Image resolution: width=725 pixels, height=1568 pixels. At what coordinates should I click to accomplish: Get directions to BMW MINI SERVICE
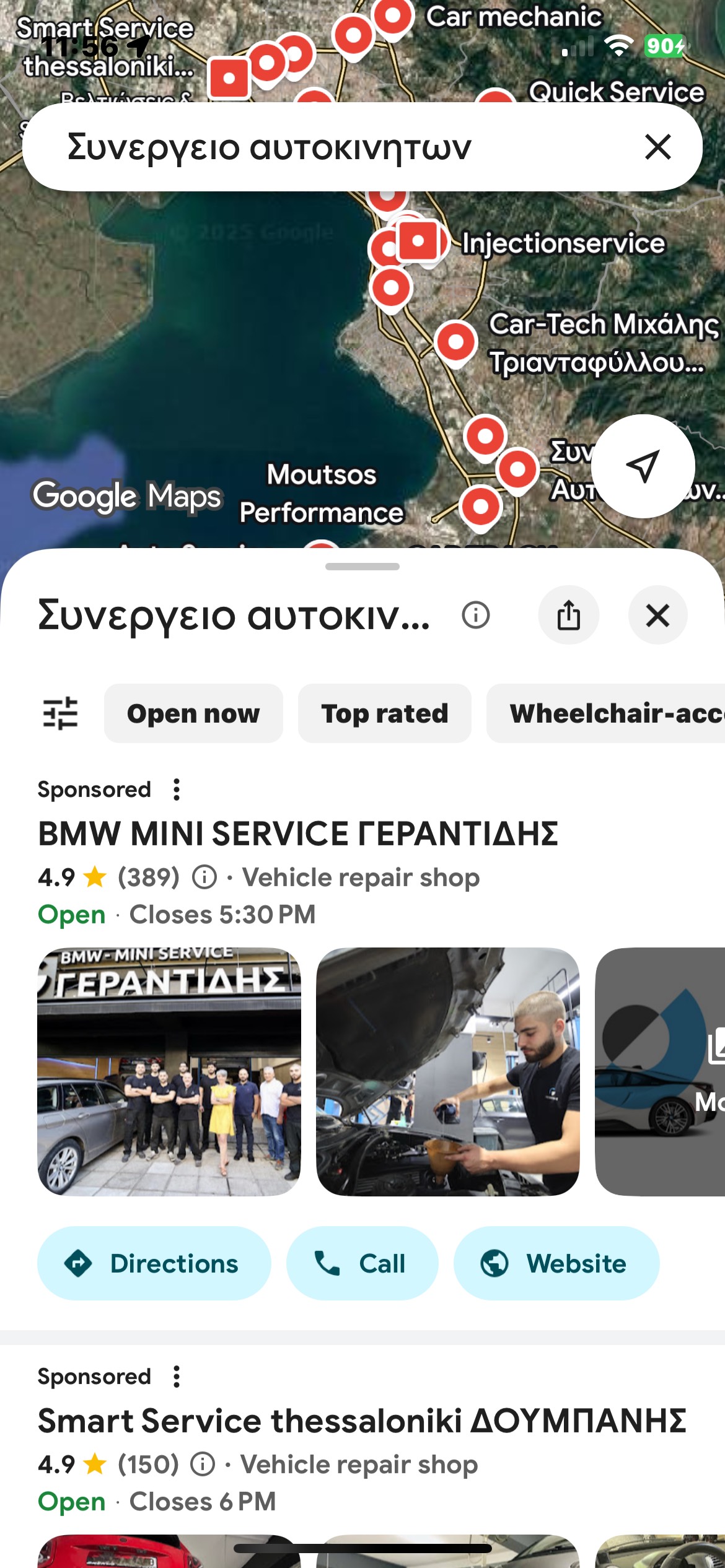154,1263
